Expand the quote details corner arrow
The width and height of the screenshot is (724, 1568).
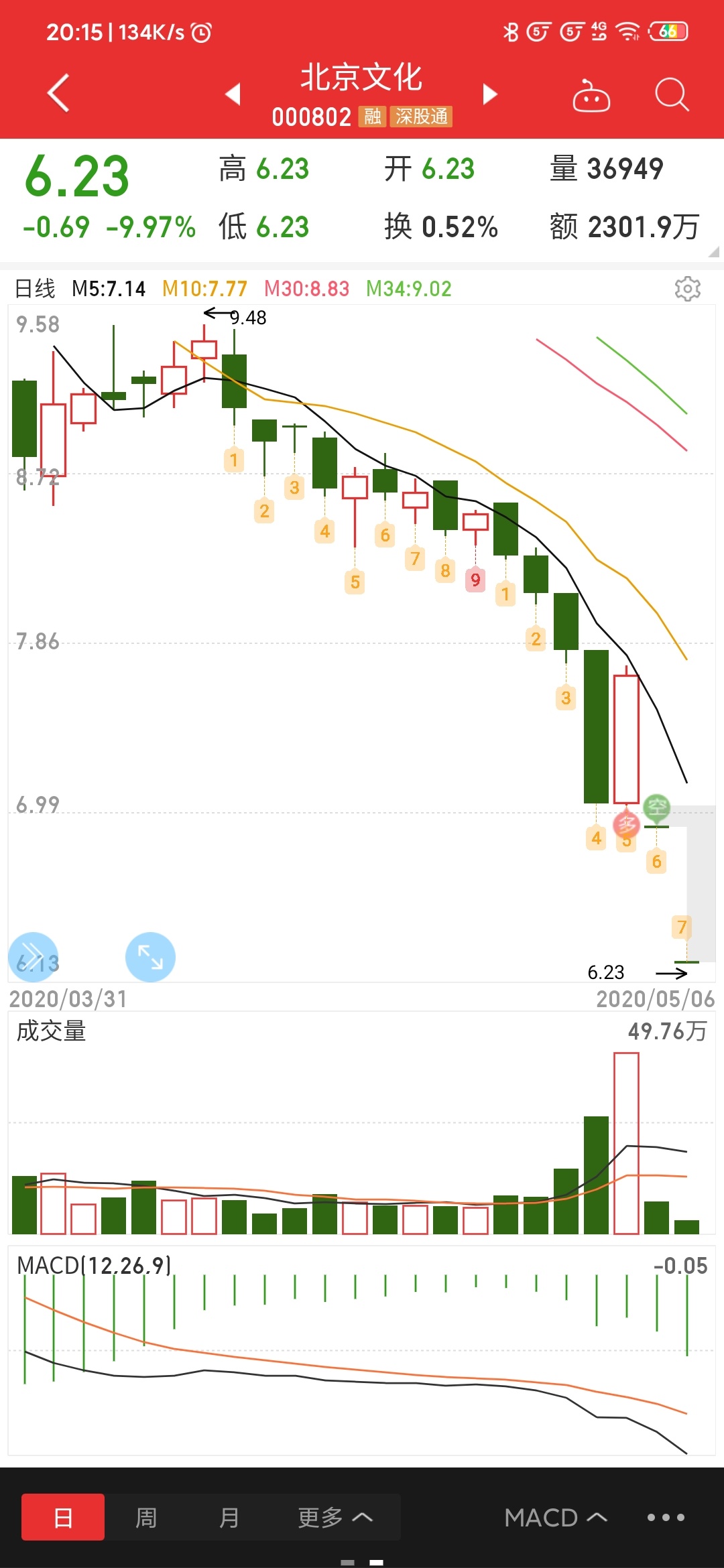click(713, 252)
